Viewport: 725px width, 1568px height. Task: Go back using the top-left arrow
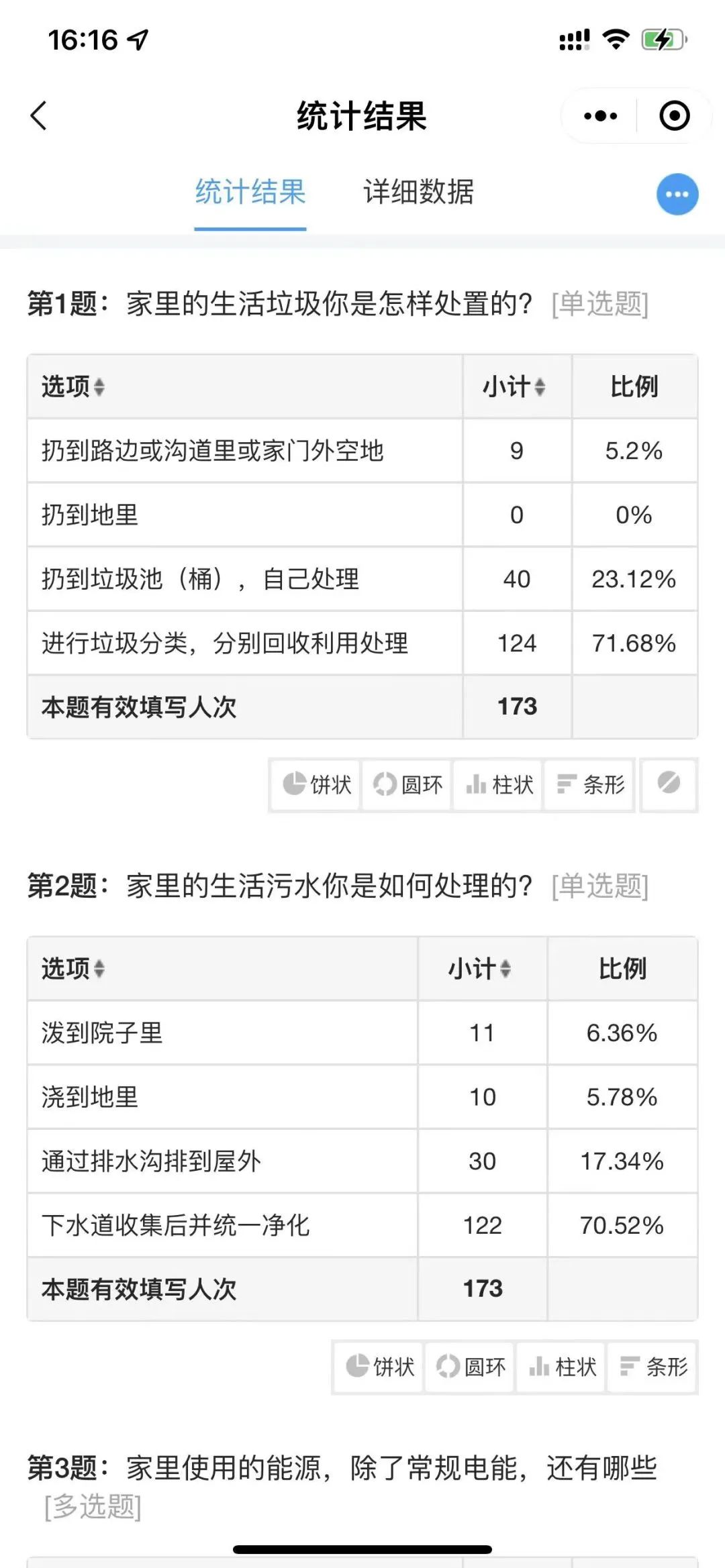[x=39, y=115]
